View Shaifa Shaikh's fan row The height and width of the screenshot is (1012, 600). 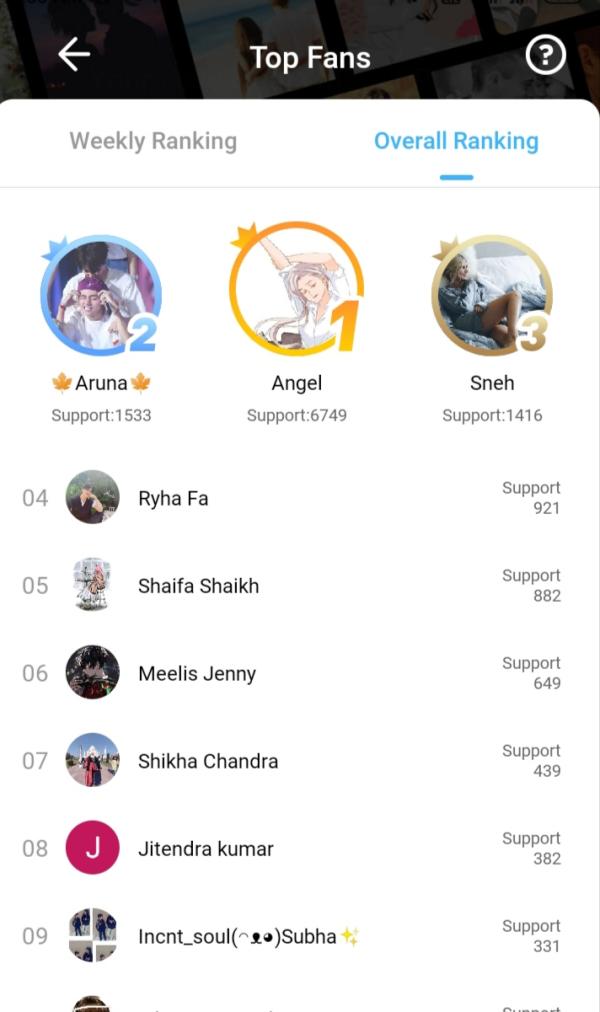pyautogui.click(x=300, y=586)
